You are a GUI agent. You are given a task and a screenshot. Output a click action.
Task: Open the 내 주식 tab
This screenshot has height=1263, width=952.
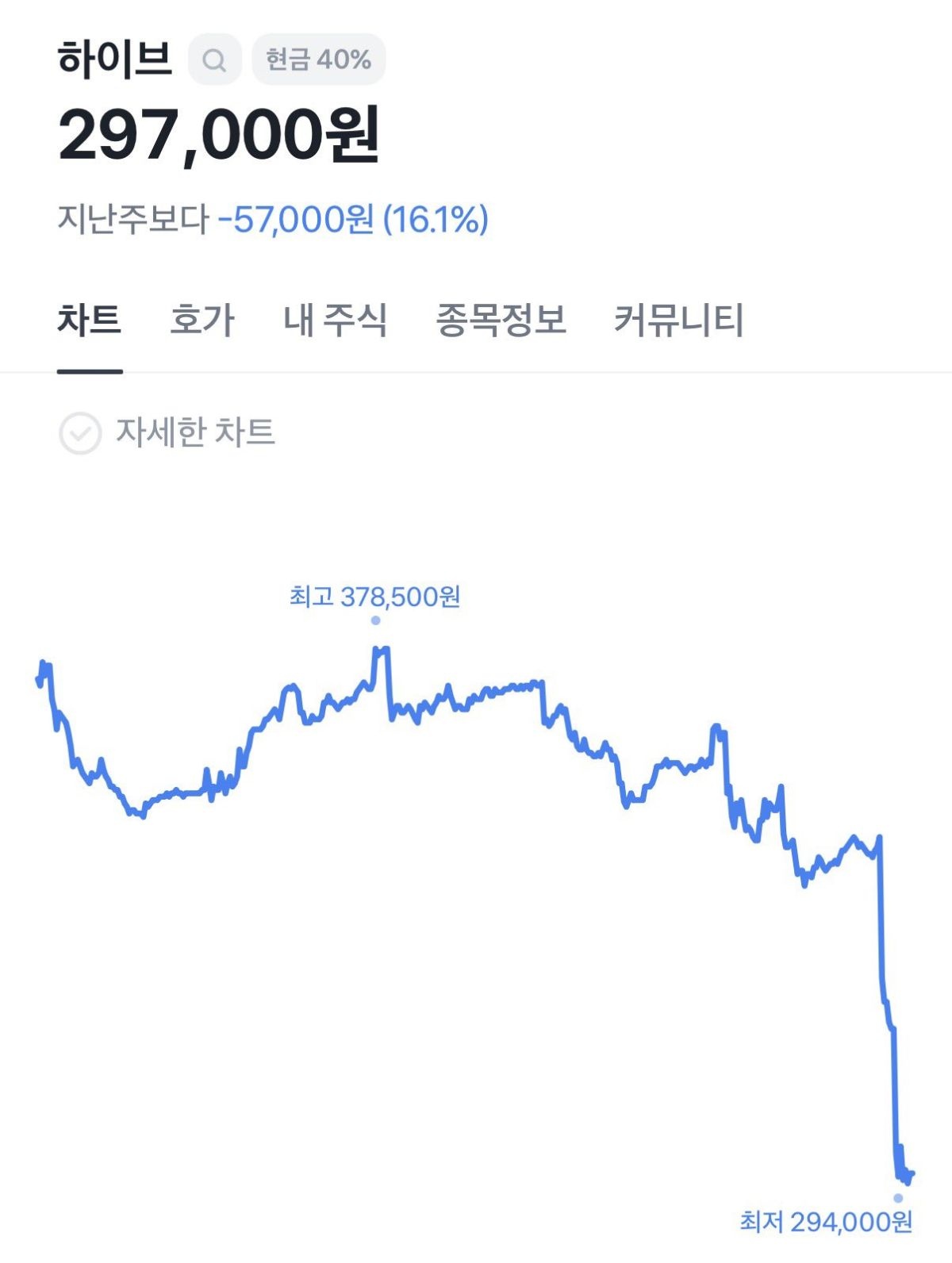(335, 320)
